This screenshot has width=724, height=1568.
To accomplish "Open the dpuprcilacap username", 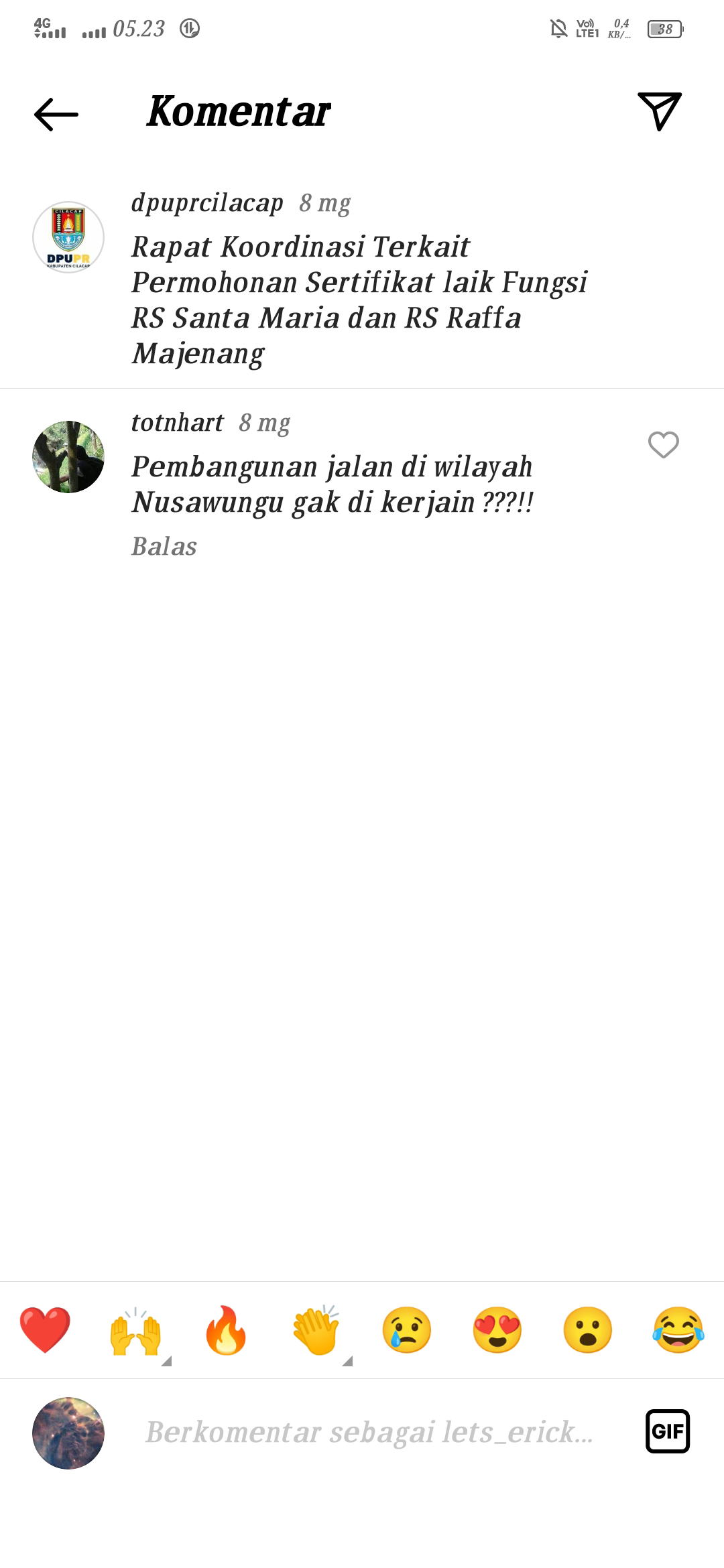I will [207, 202].
